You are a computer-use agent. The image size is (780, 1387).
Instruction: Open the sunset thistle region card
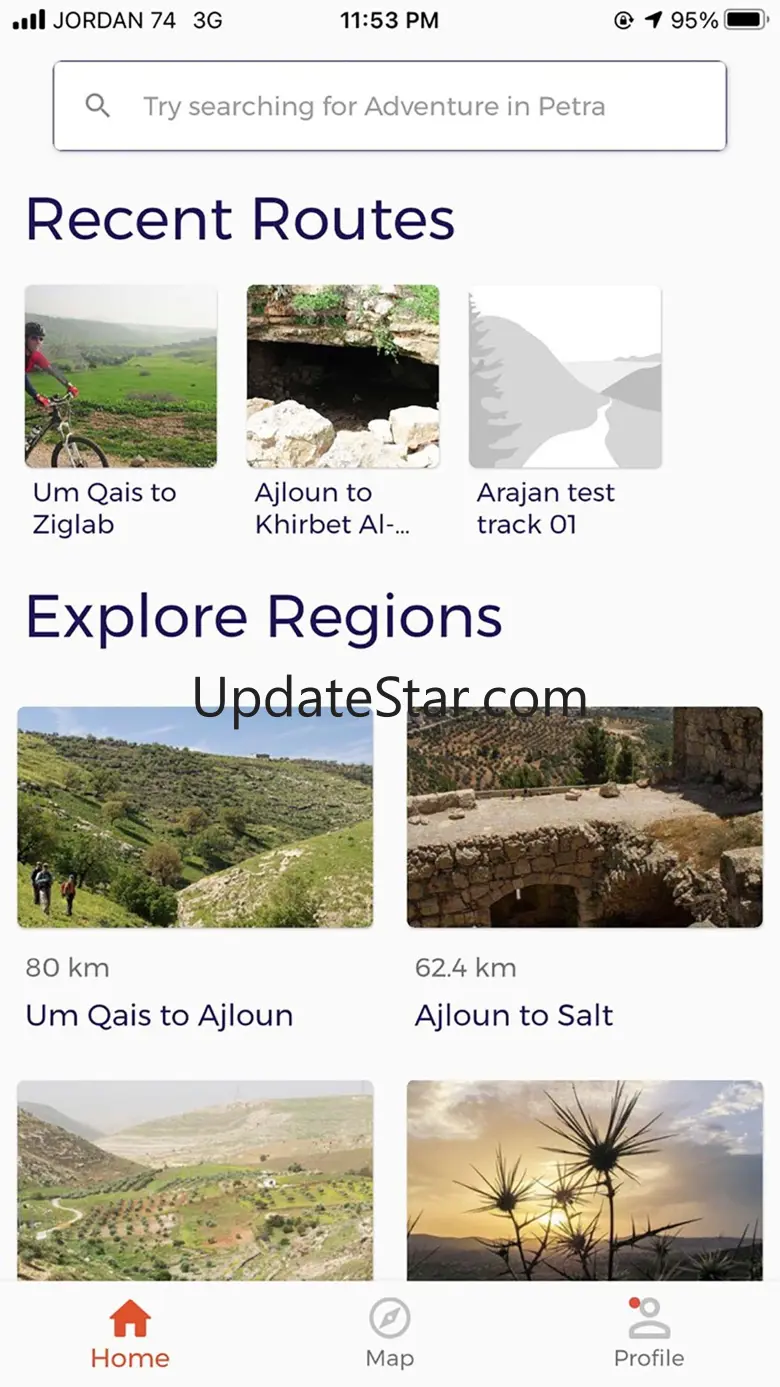[x=585, y=1180]
